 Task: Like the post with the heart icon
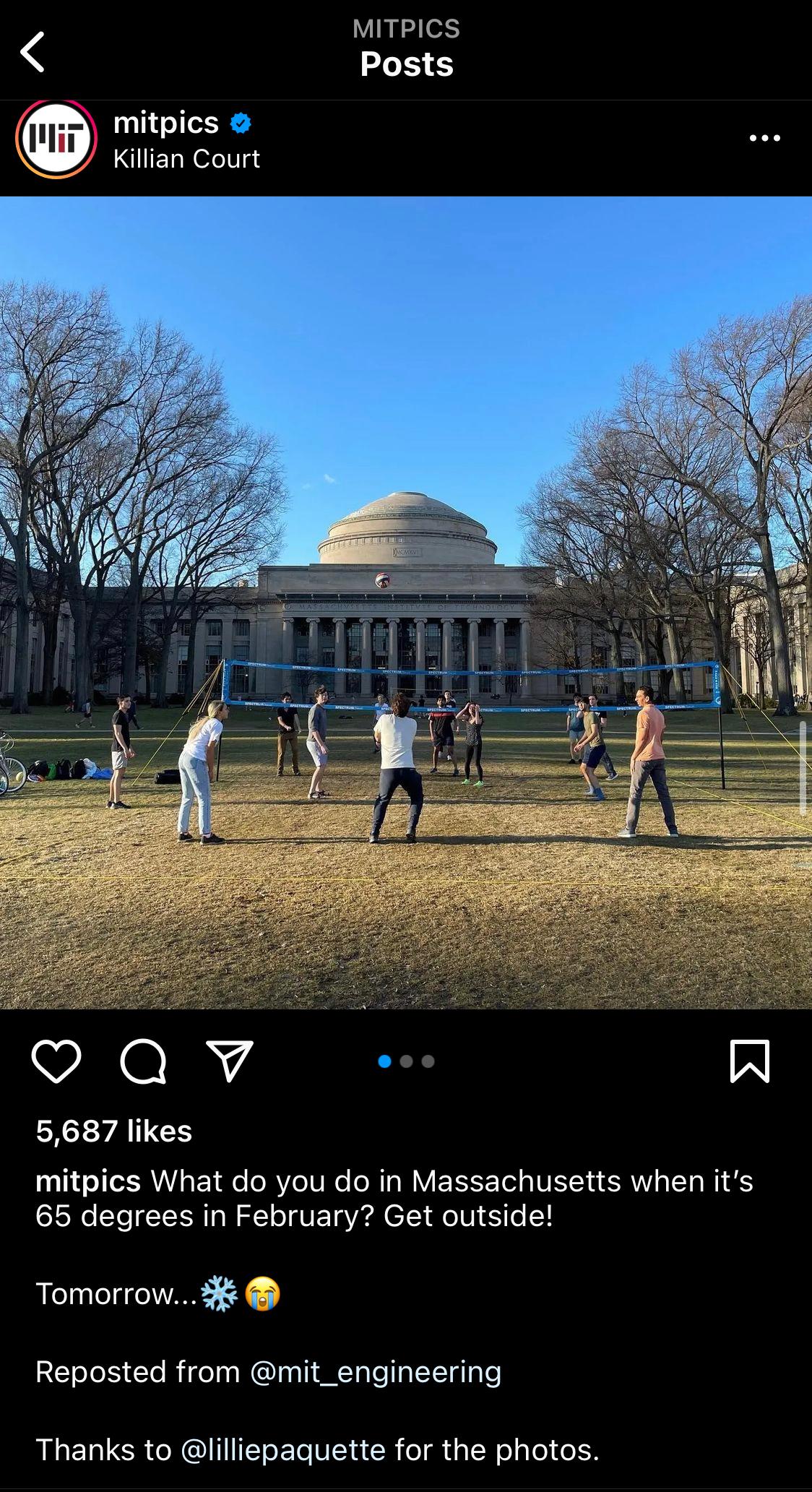(x=56, y=1061)
